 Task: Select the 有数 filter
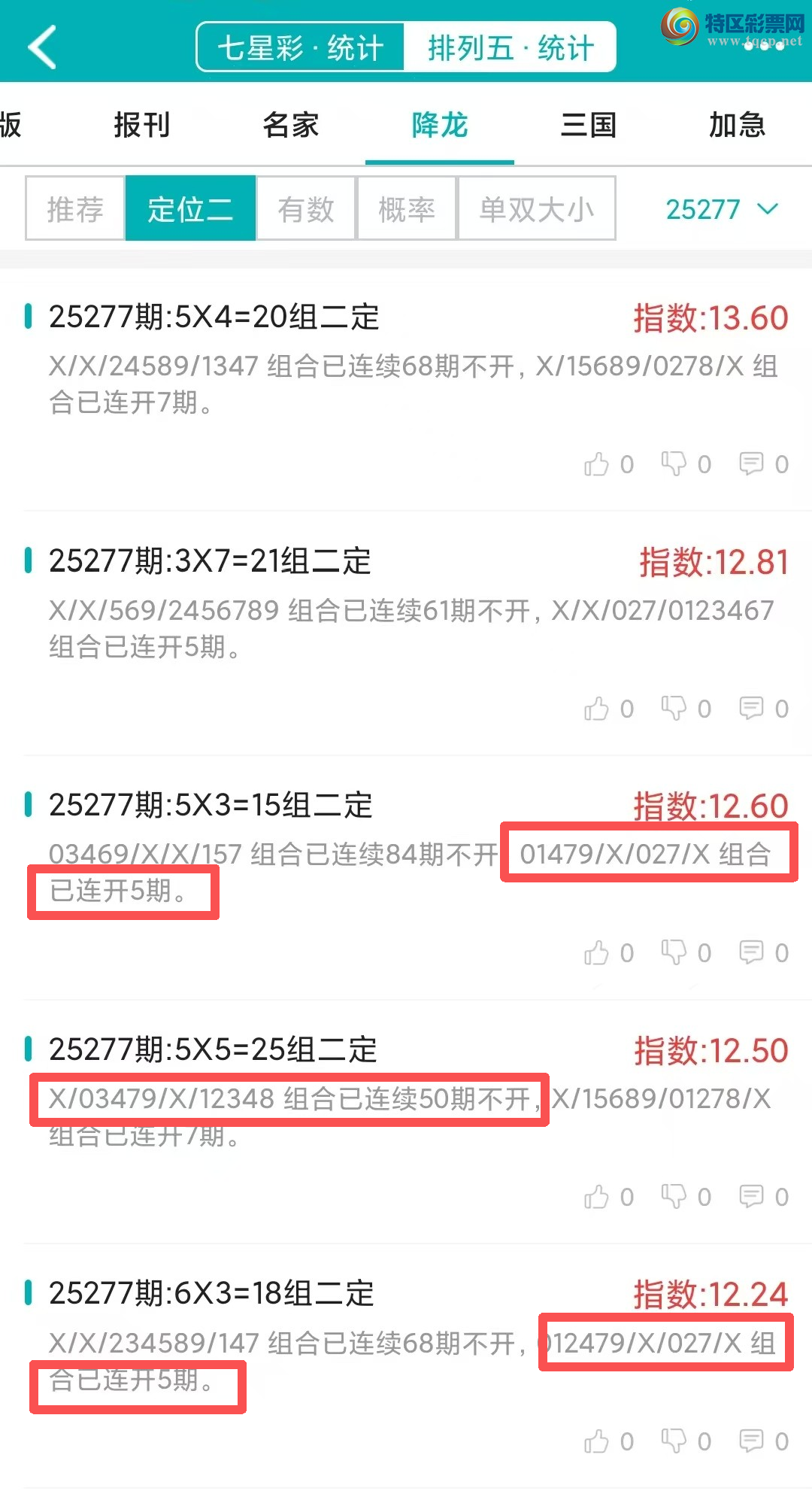point(306,209)
